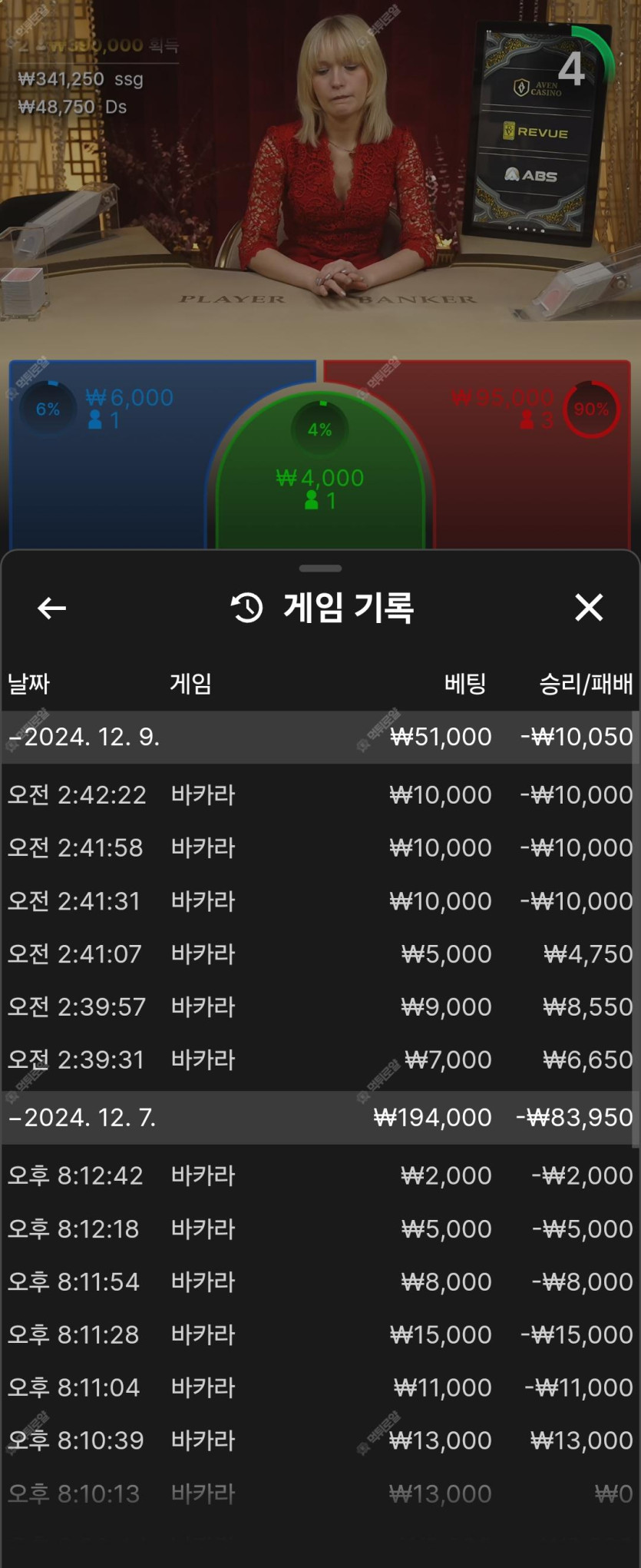The height and width of the screenshot is (1568, 641).
Task: Tap the sheet's drag handle bar
Action: tap(320, 569)
